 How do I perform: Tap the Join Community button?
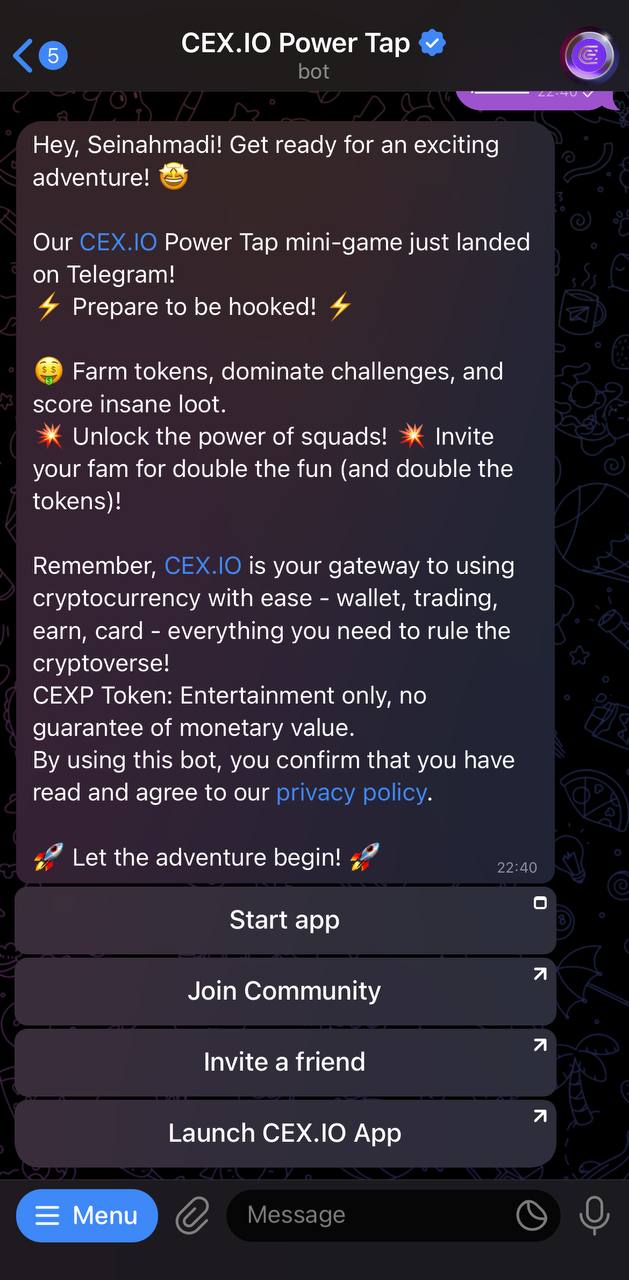285,991
